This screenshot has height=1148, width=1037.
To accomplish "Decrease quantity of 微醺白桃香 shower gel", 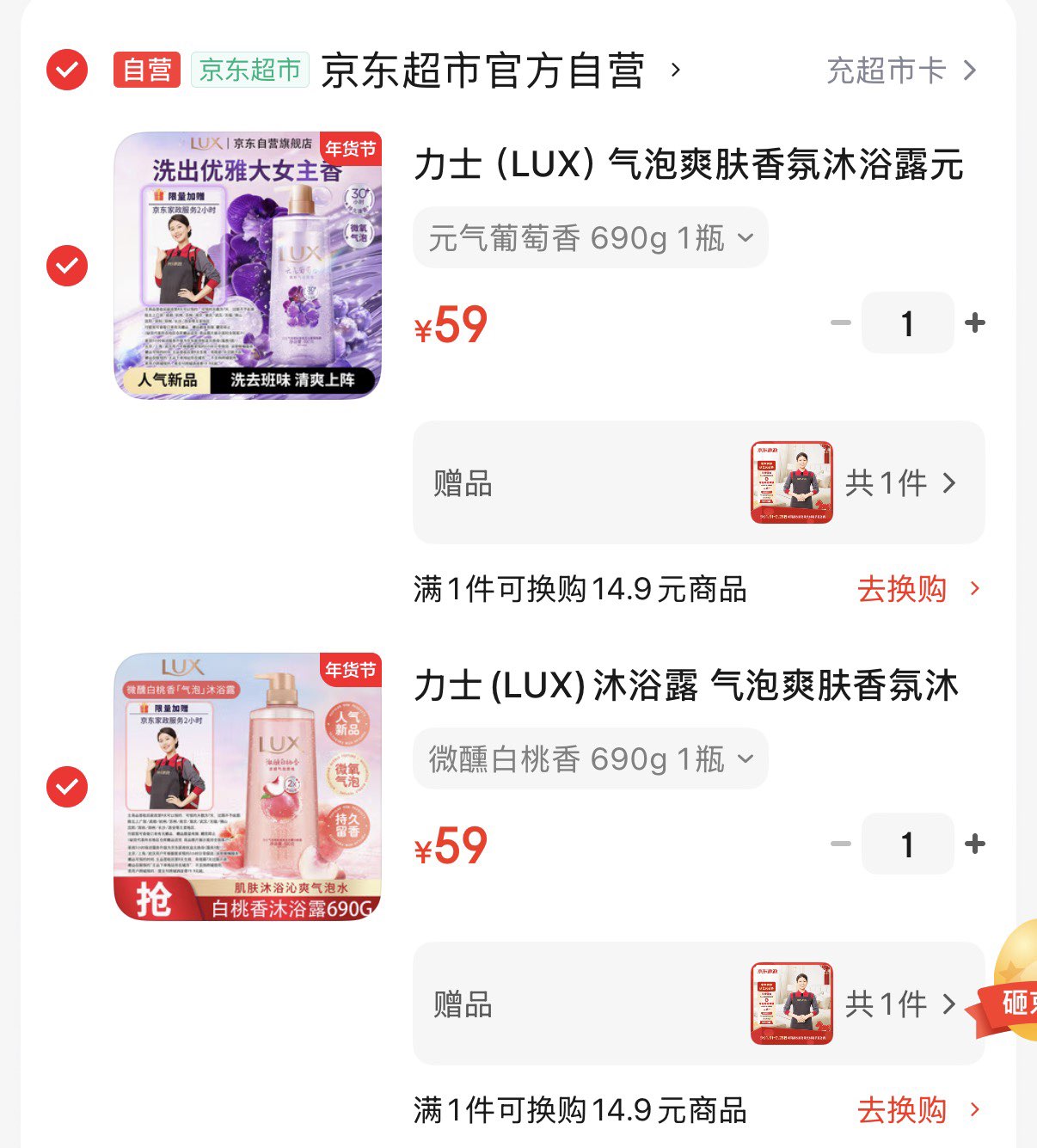I will (840, 844).
